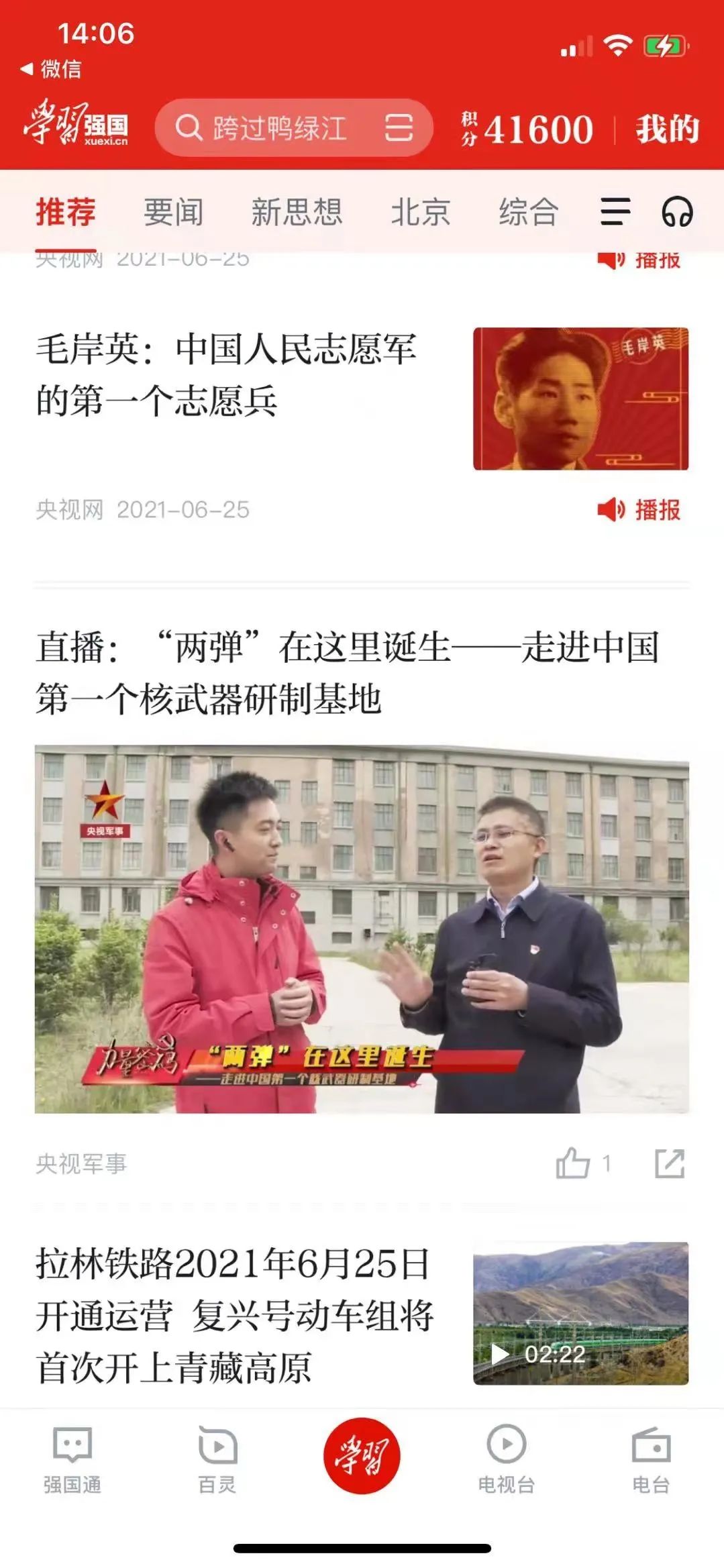Play the 拉林铁路 02:22 video
This screenshot has height=1568, width=724.
[x=580, y=1313]
